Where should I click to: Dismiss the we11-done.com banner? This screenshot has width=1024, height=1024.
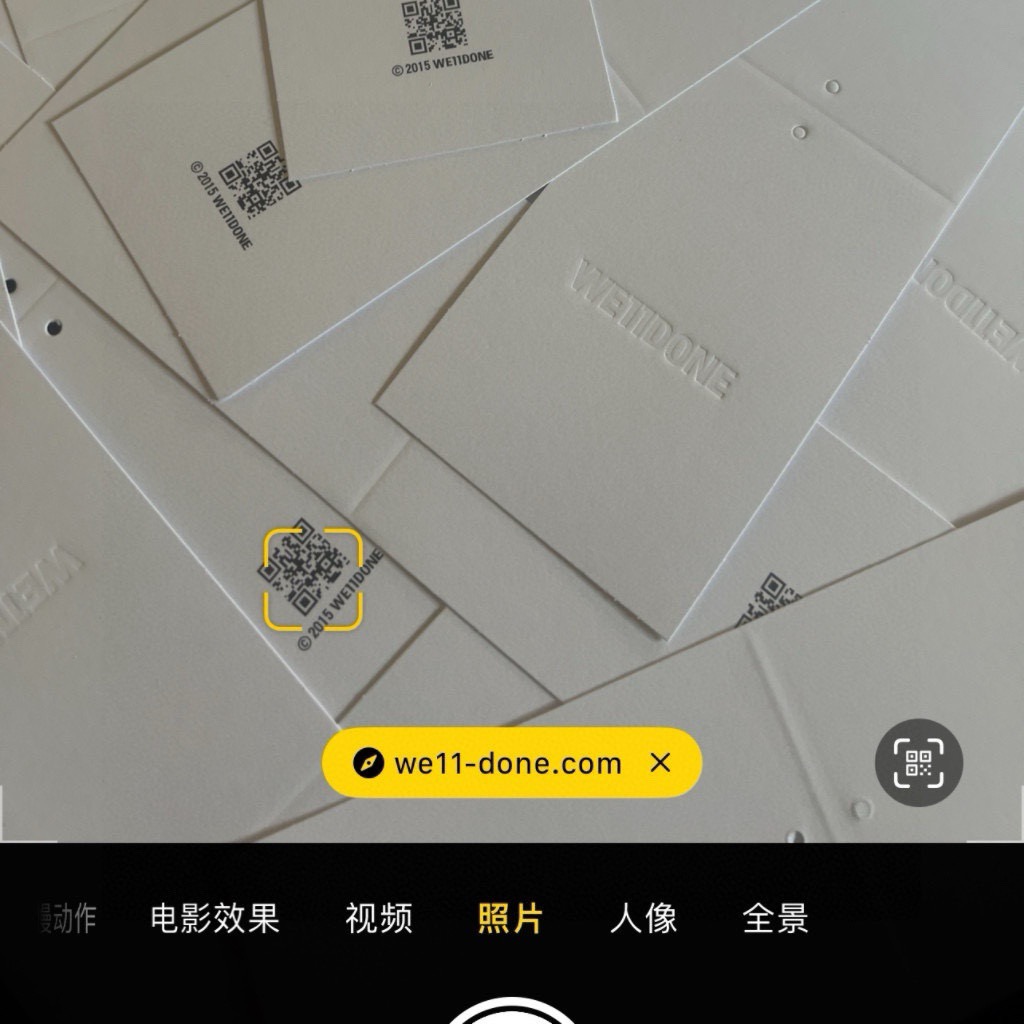click(660, 763)
